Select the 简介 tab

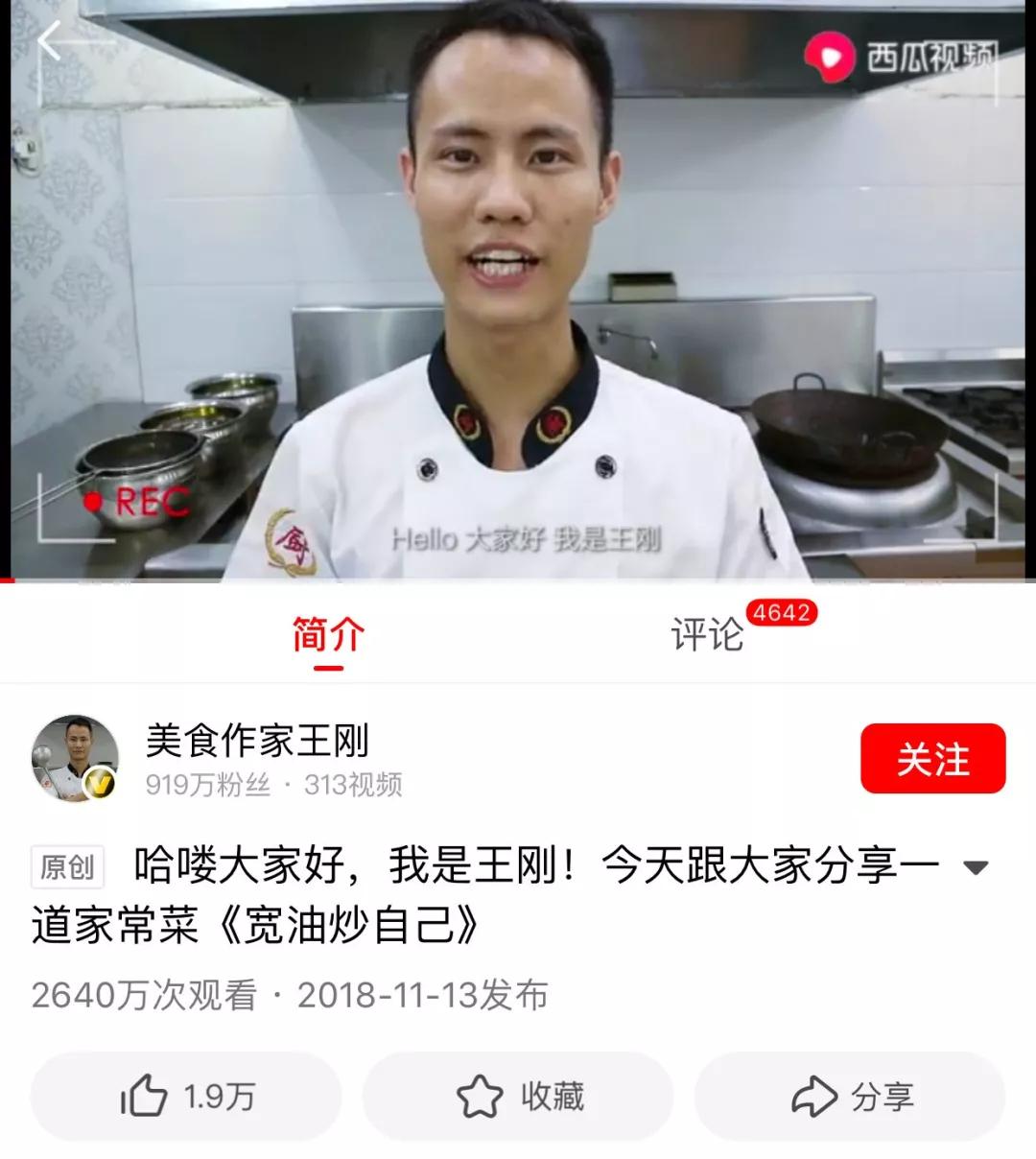pyautogui.click(x=328, y=634)
